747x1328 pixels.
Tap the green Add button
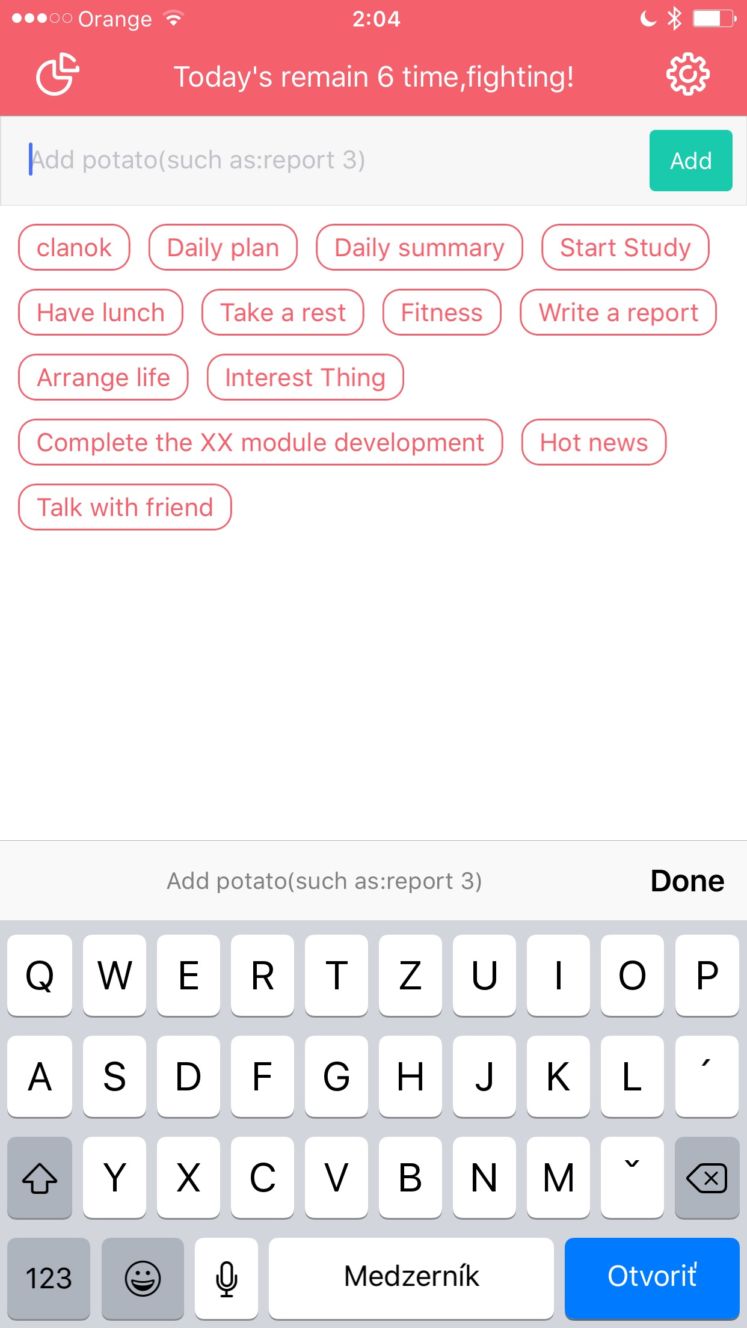(691, 160)
